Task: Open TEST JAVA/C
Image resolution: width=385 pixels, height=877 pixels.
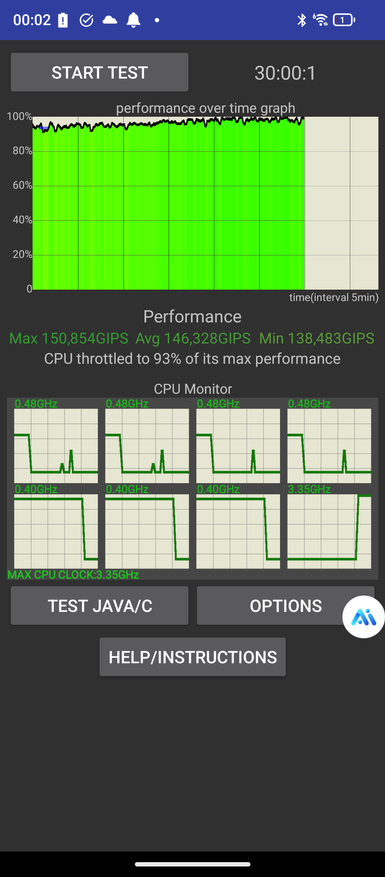Action: pos(100,606)
